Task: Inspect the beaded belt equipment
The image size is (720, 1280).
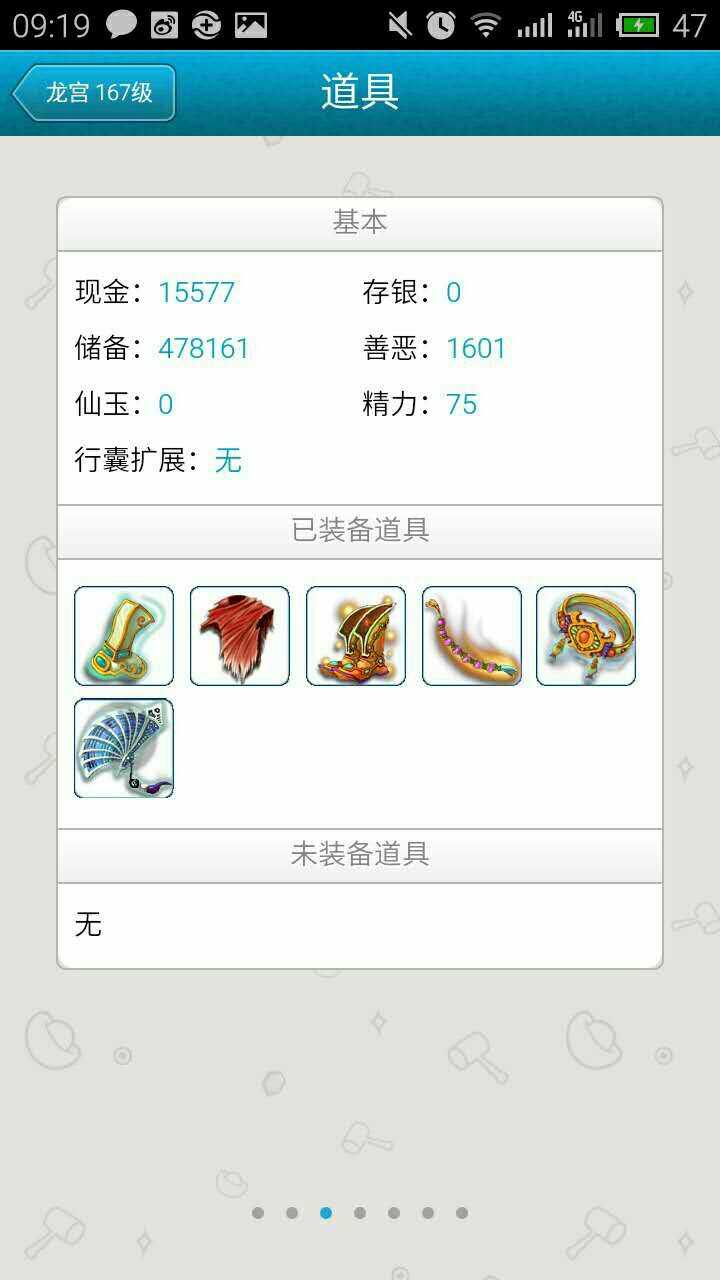Action: 472,636
